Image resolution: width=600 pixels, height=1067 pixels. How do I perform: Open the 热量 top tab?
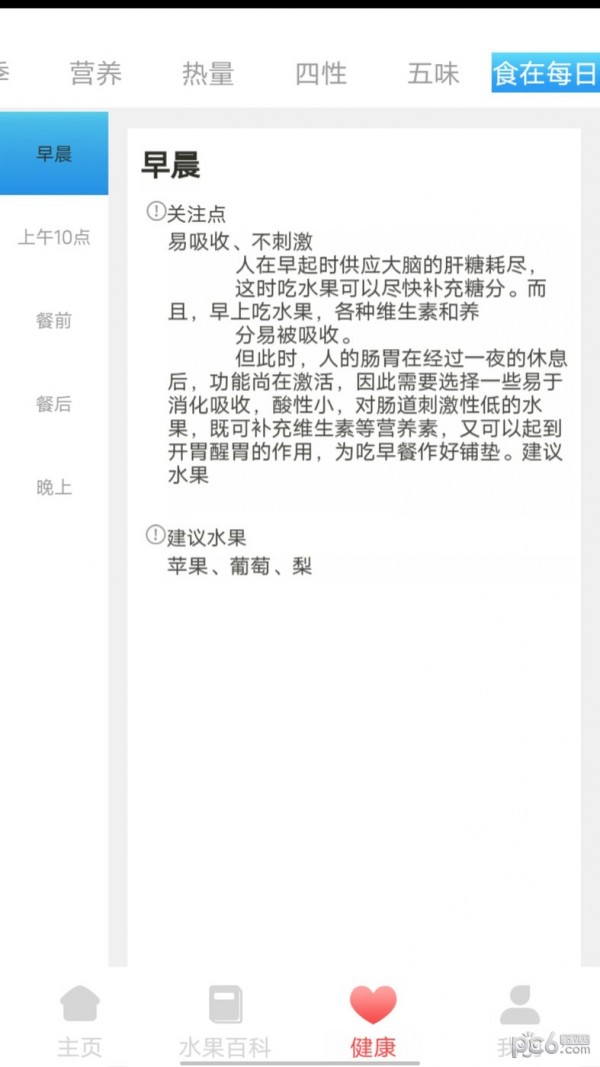pos(208,73)
